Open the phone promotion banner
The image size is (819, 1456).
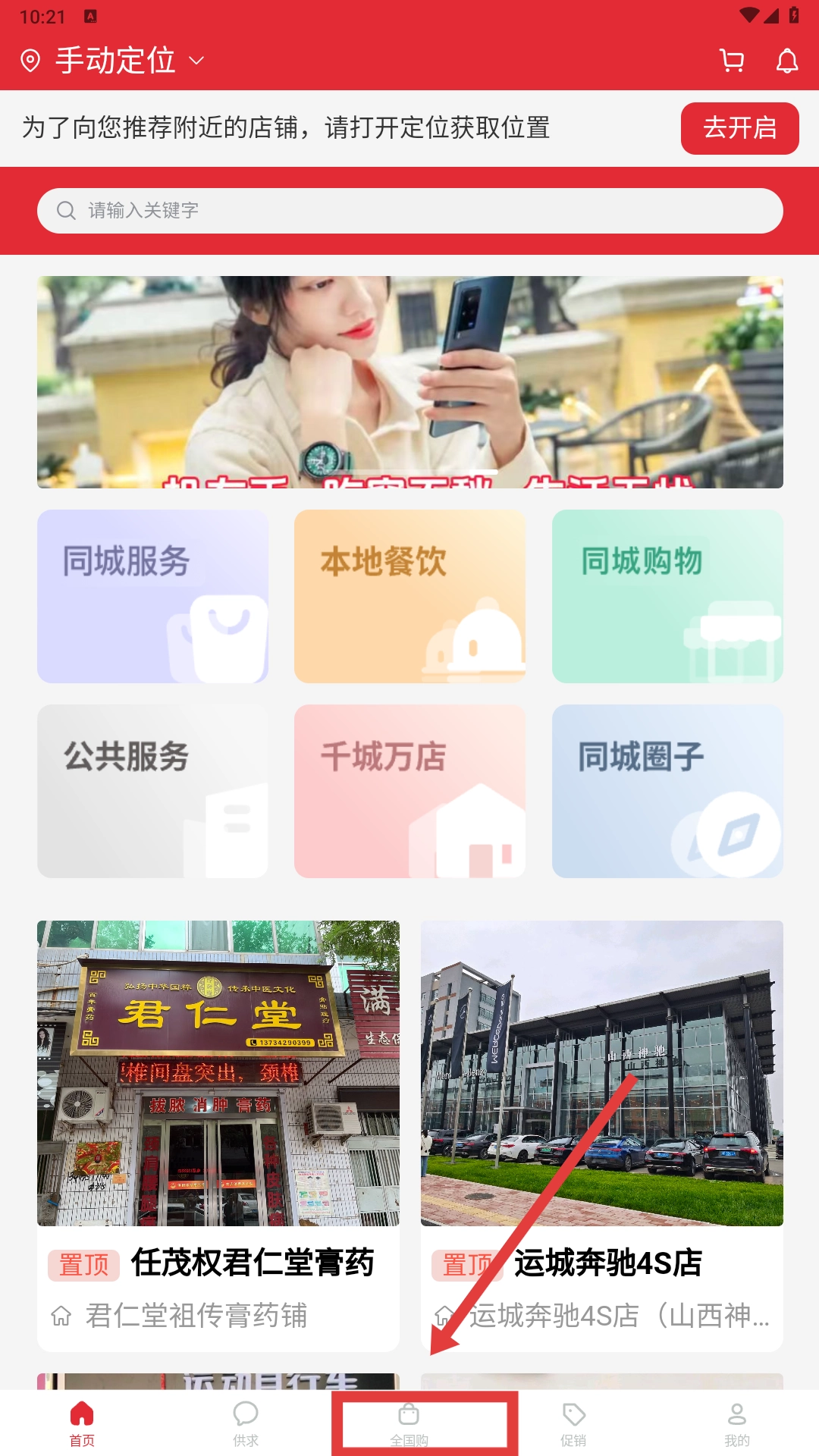(x=409, y=381)
